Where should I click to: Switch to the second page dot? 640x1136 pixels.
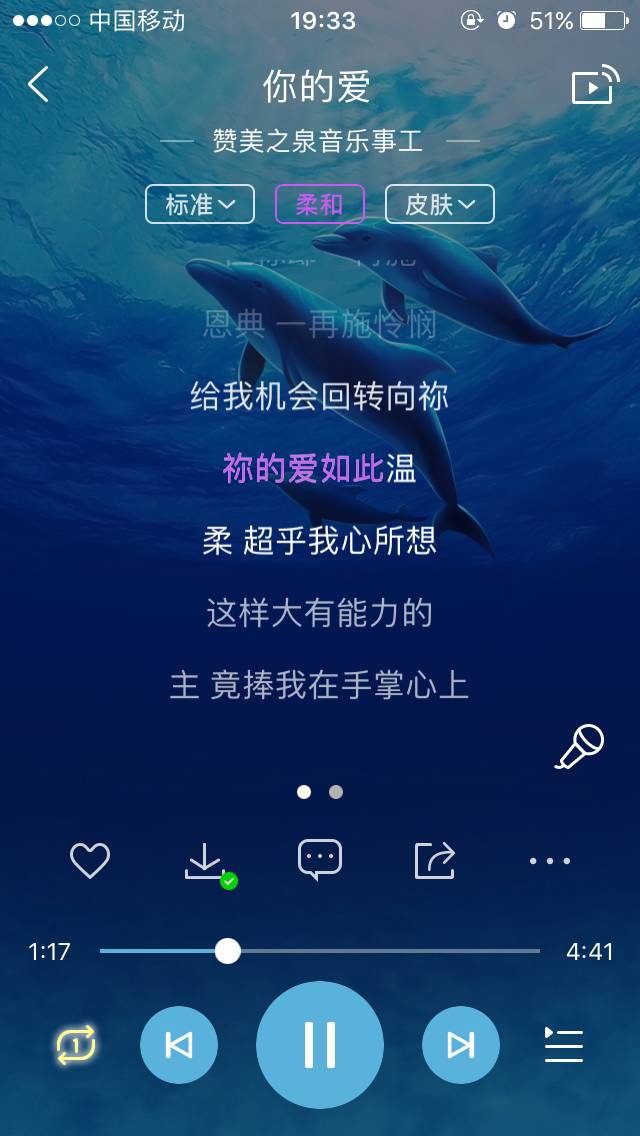(x=336, y=792)
